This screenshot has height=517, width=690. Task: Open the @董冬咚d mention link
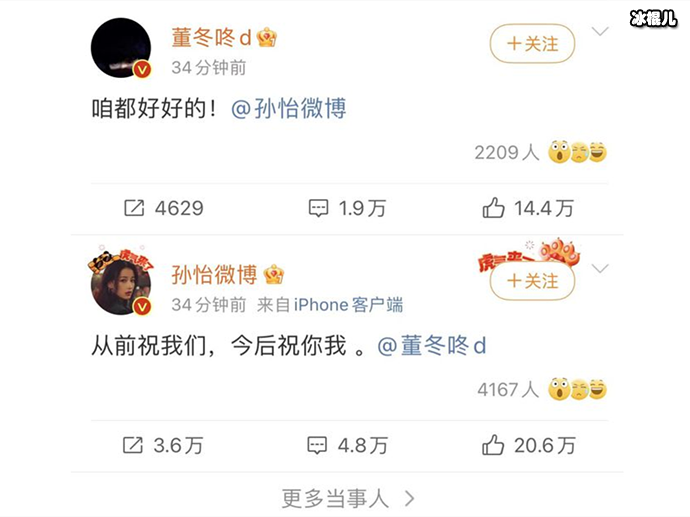431,345
